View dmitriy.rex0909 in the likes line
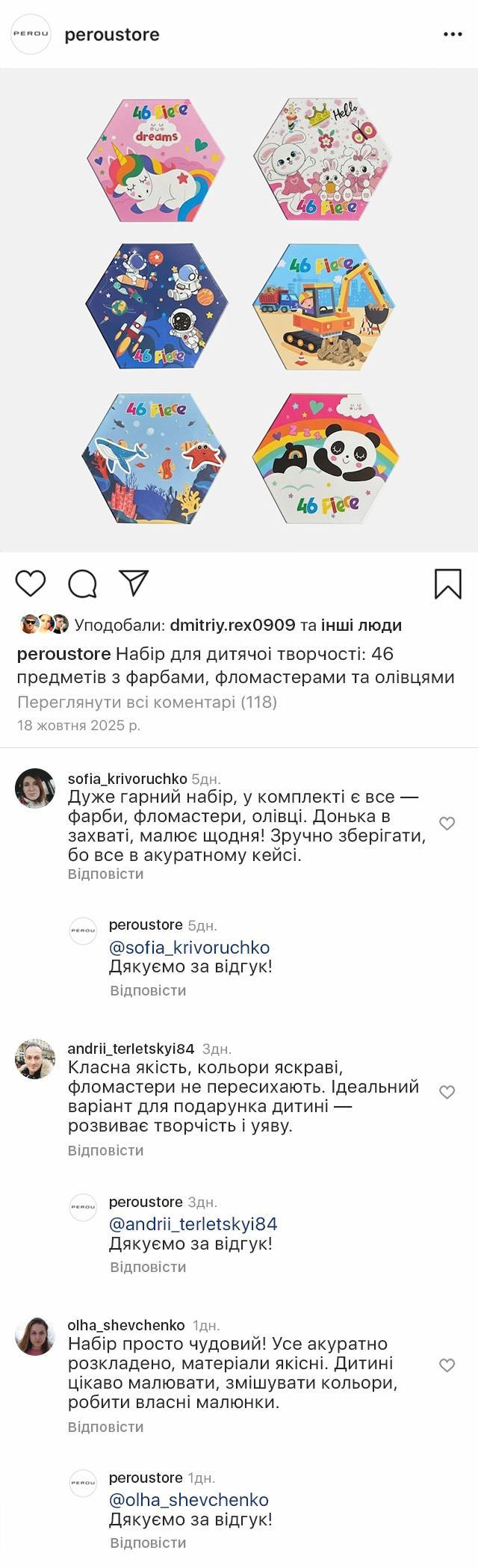This screenshot has width=478, height=1568. coord(232,625)
